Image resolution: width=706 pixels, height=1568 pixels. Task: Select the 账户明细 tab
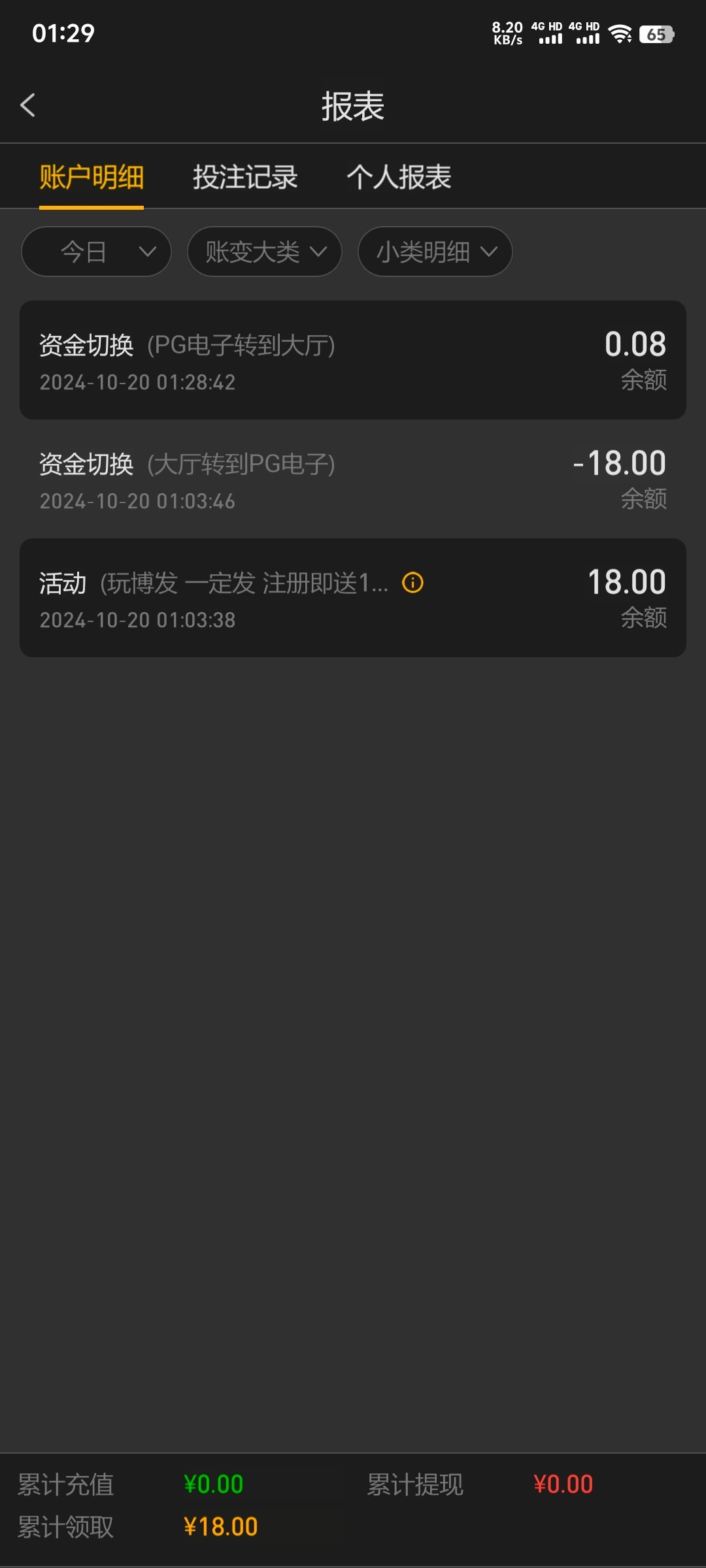click(x=92, y=176)
